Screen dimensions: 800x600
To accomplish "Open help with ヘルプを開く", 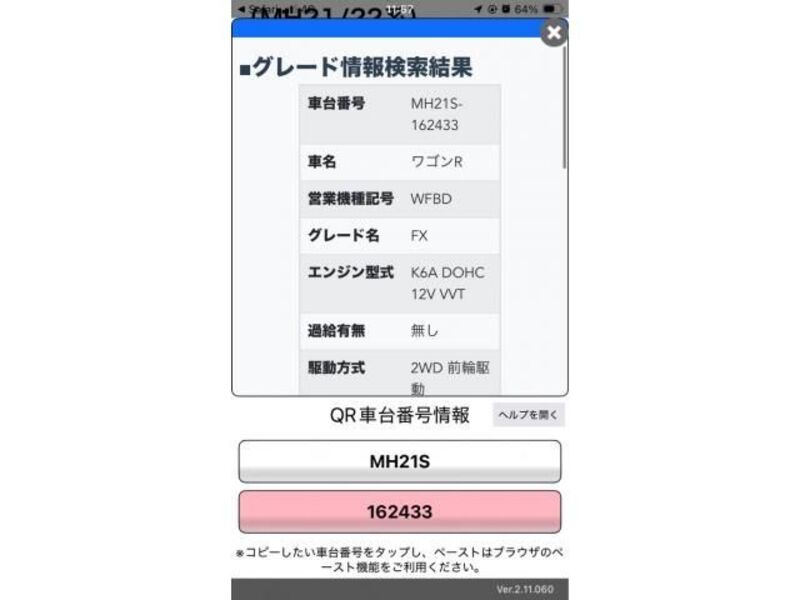I will pos(528,415).
